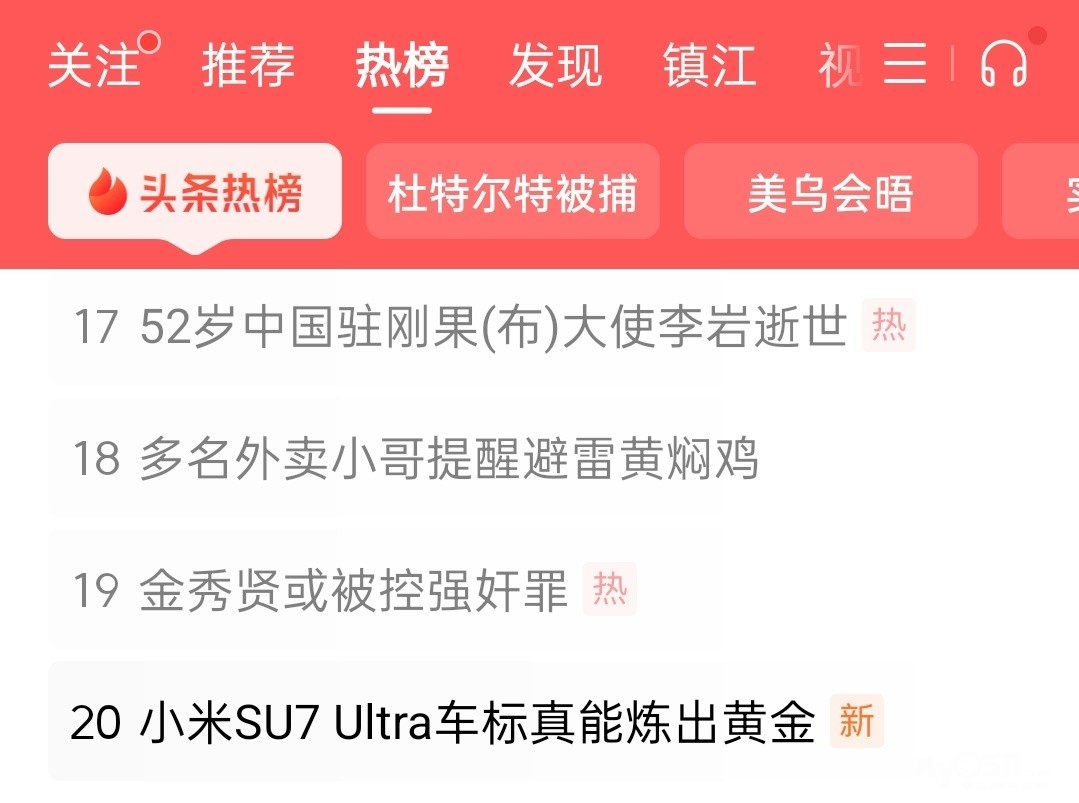Open item 17 about 大使李岩逝世
The height and width of the screenshot is (803, 1079).
493,327
